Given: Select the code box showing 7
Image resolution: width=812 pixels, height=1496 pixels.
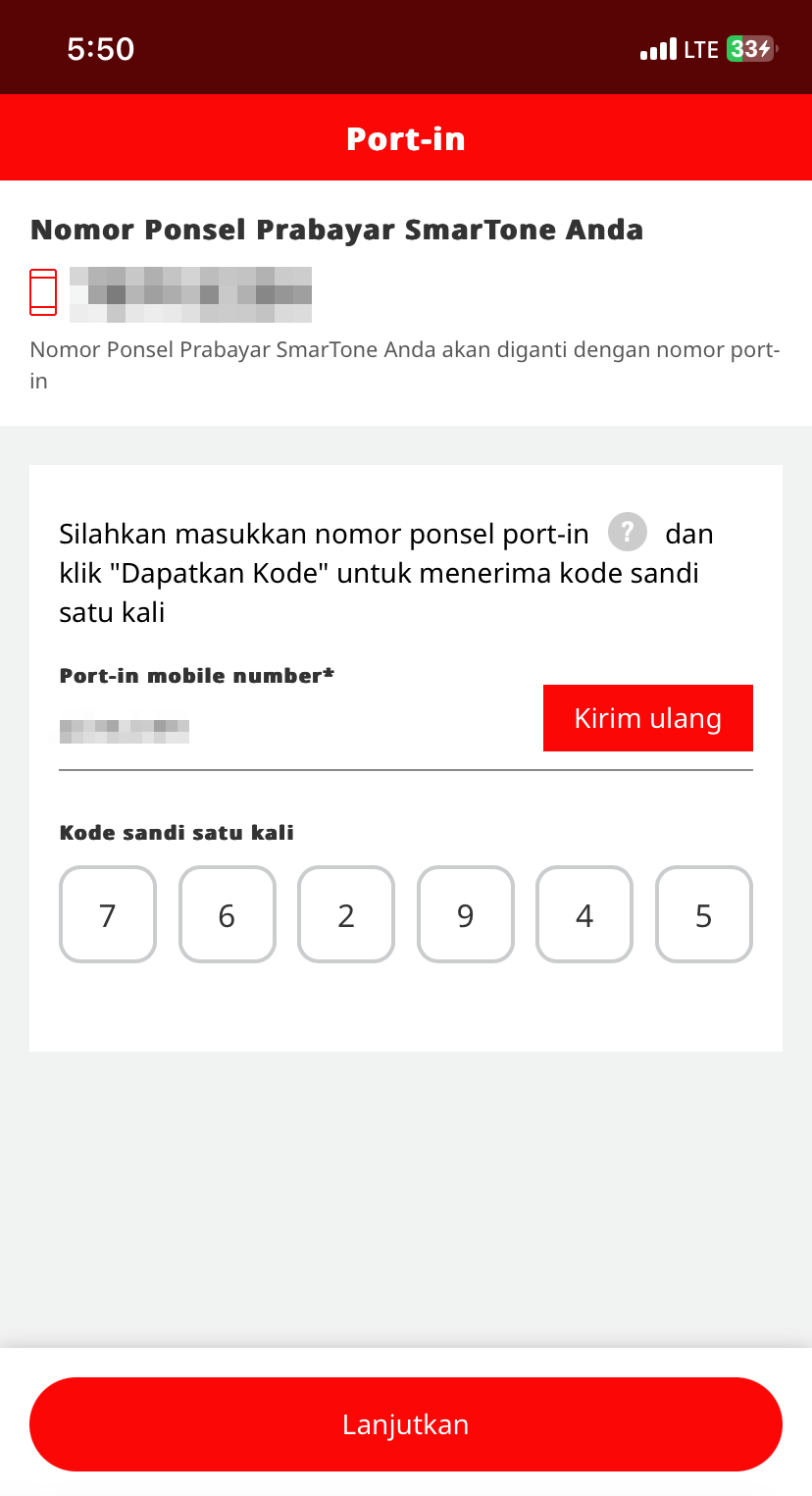Looking at the screenshot, I should point(108,914).
